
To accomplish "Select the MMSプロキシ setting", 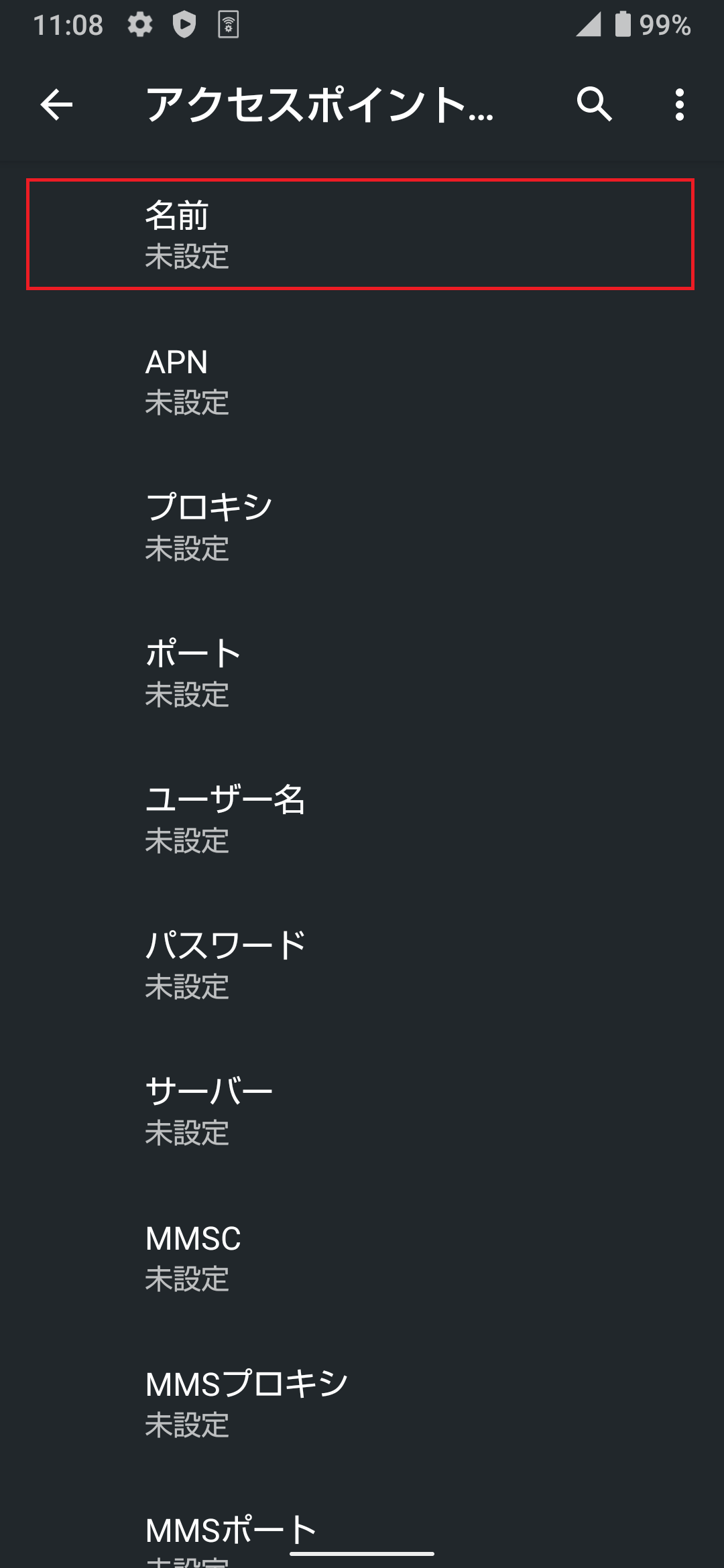I will point(362,1403).
